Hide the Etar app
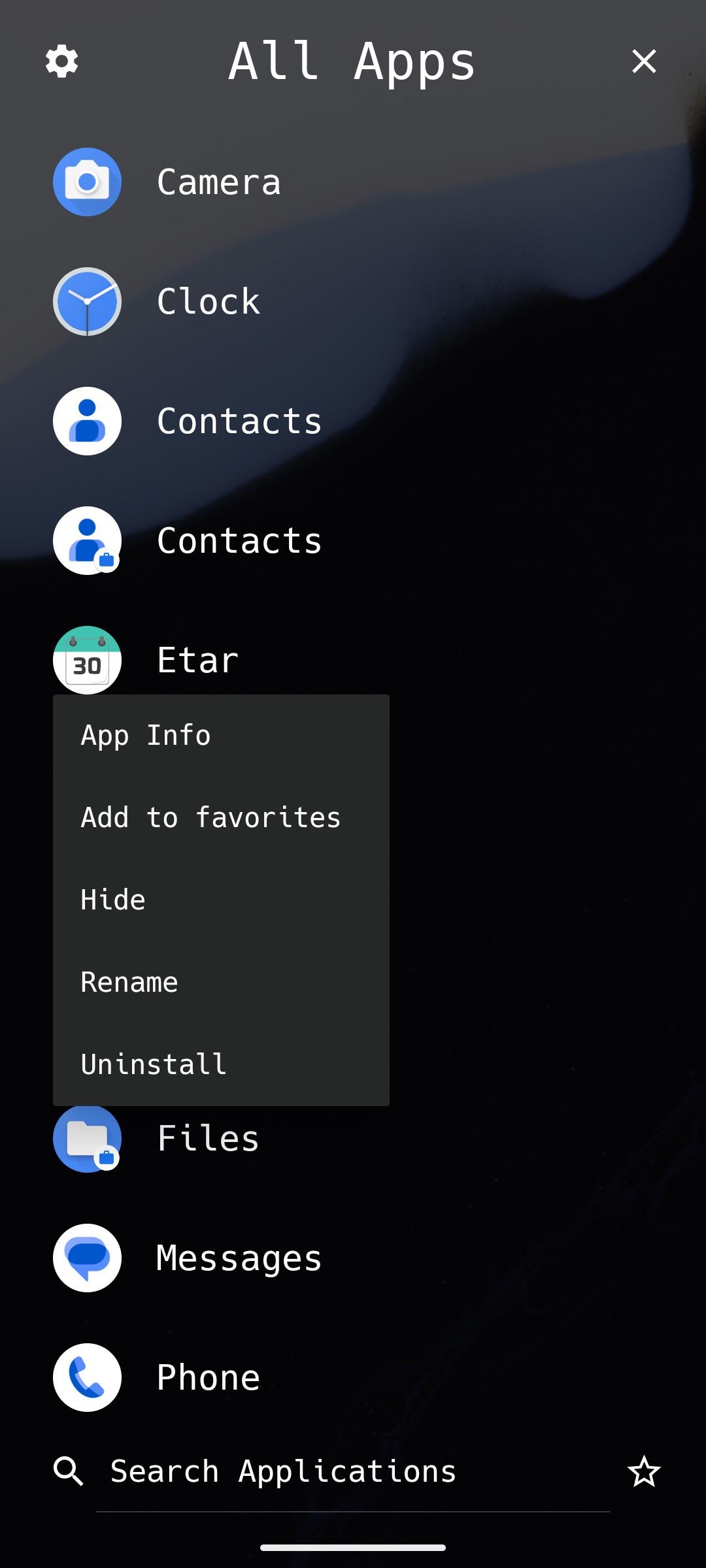This screenshot has width=706, height=1568. pyautogui.click(x=113, y=900)
